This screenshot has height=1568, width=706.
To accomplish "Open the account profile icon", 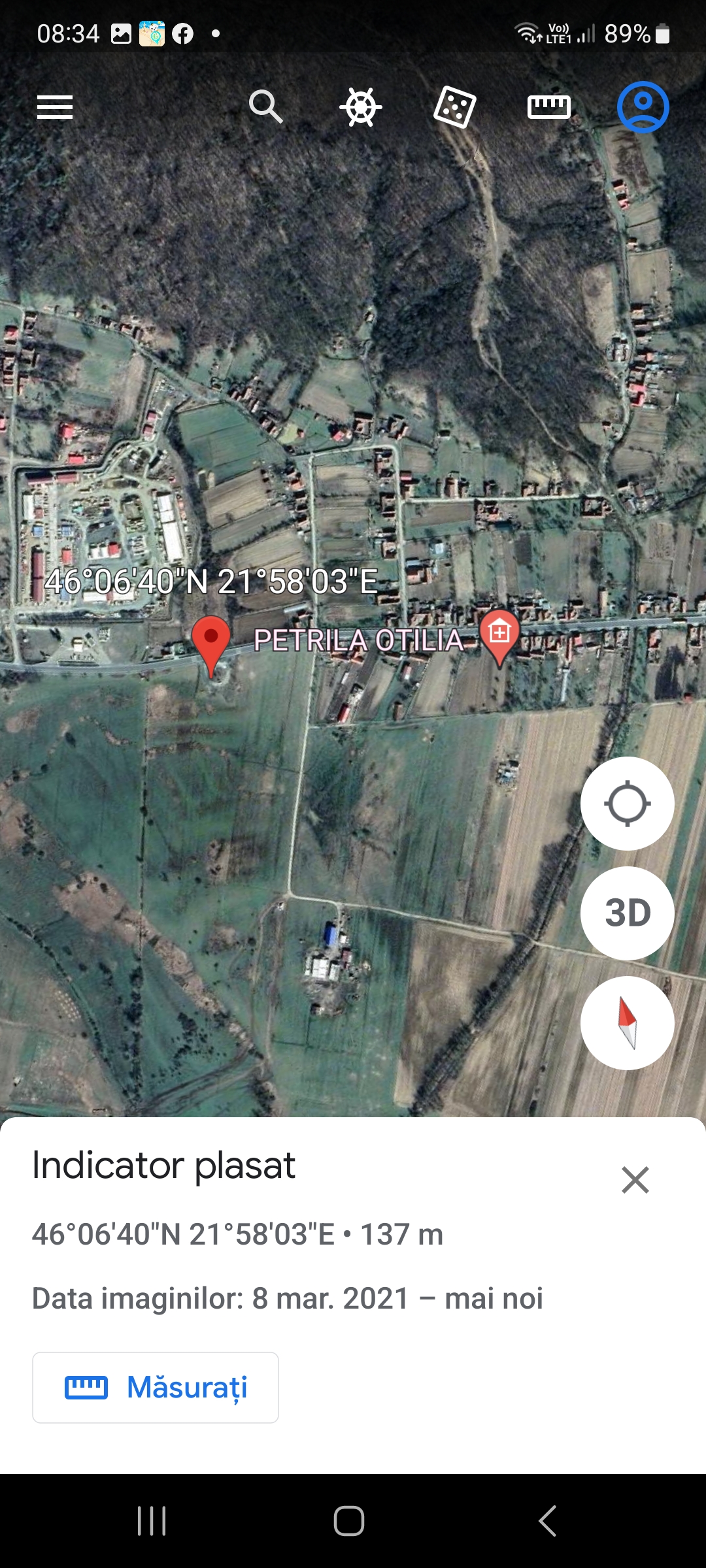I will tap(643, 107).
